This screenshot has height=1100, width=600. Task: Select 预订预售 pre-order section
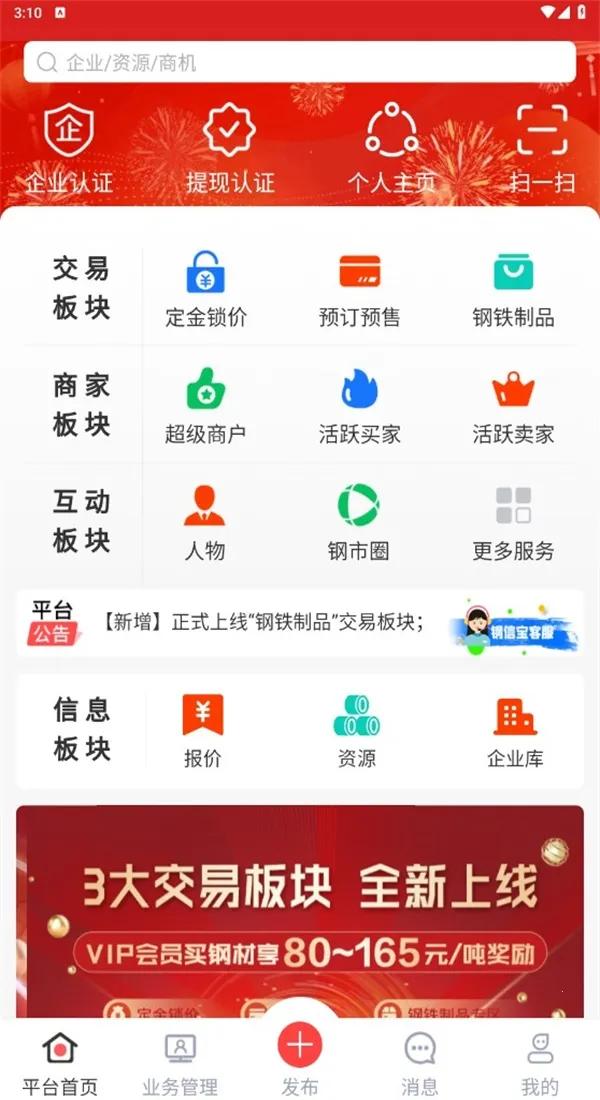tap(359, 288)
